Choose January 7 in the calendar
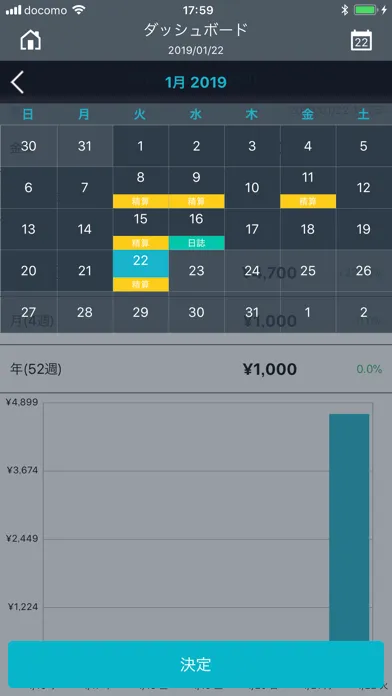This screenshot has width=392, height=696. 85,188
